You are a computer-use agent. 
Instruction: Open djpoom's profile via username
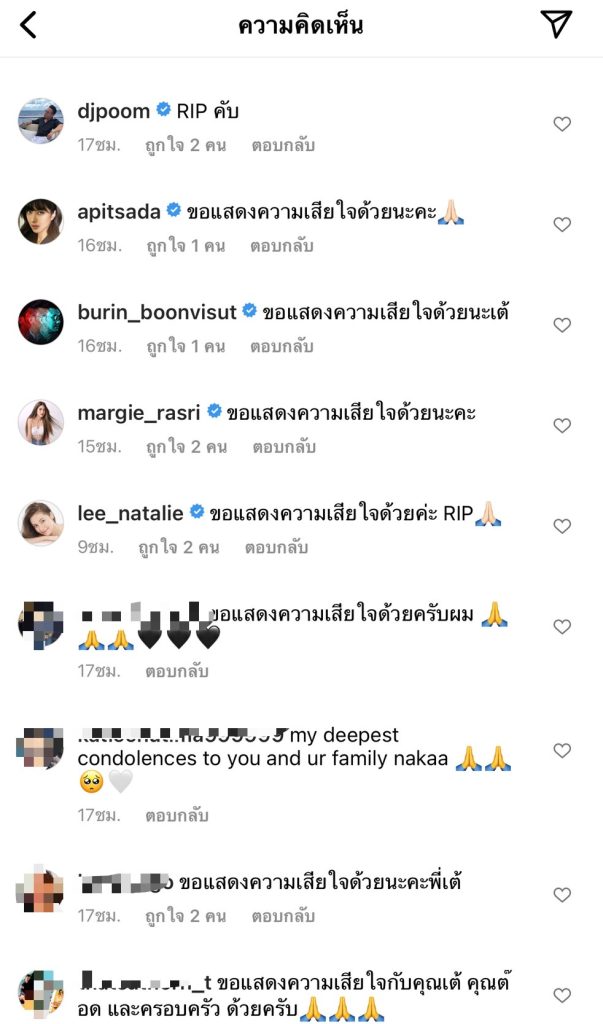(x=113, y=111)
